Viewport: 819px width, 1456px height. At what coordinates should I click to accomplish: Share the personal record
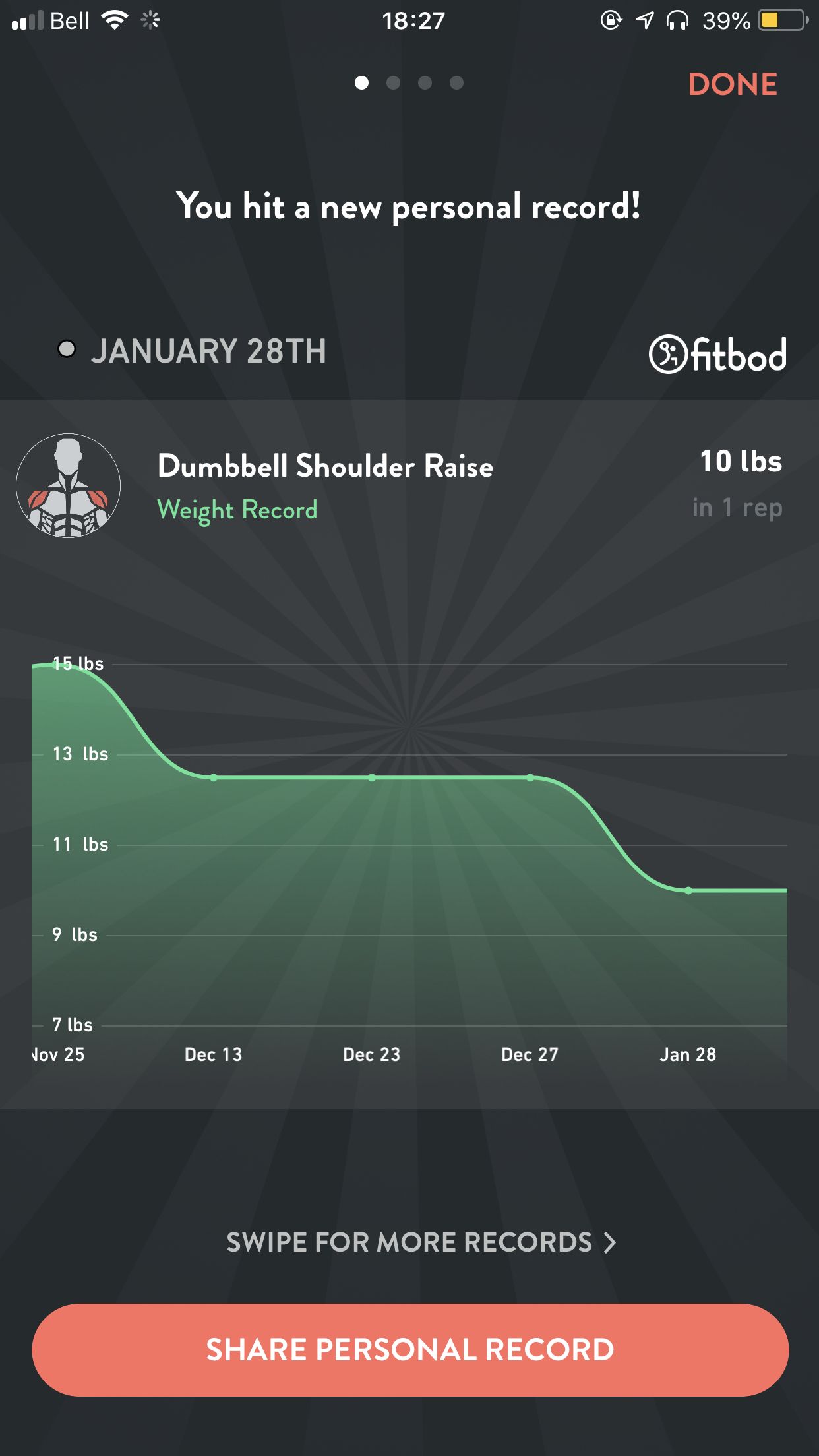[409, 1349]
